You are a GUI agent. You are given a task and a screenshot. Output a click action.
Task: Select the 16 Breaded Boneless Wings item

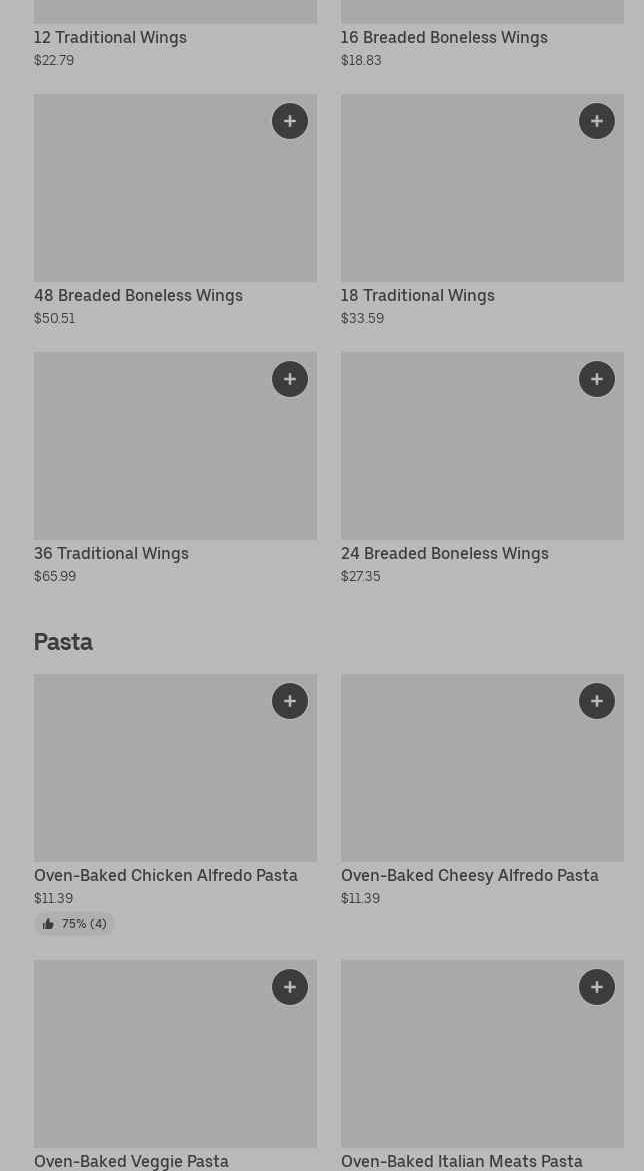[444, 37]
